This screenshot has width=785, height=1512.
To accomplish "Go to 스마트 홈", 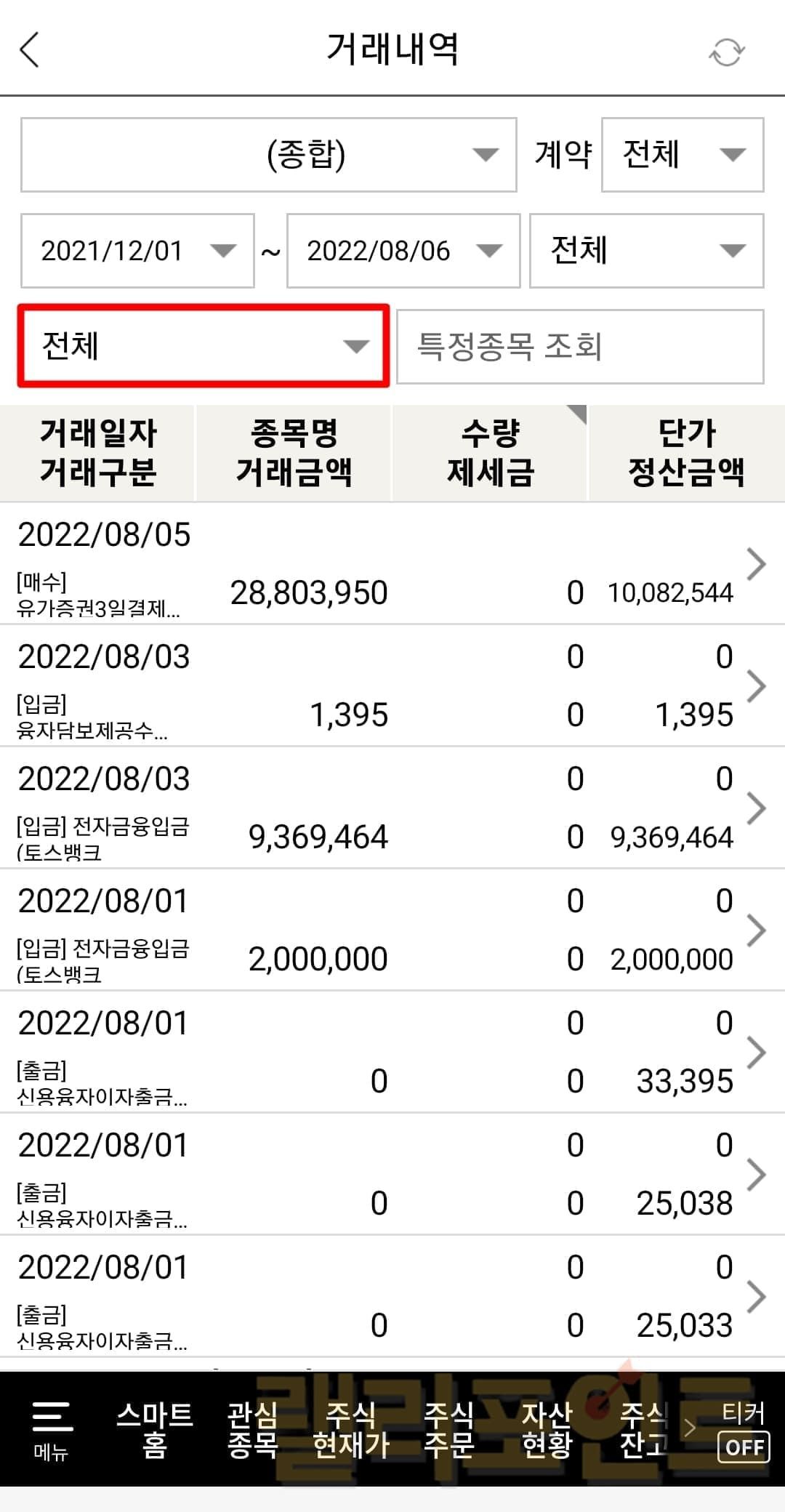I will pyautogui.click(x=154, y=1429).
